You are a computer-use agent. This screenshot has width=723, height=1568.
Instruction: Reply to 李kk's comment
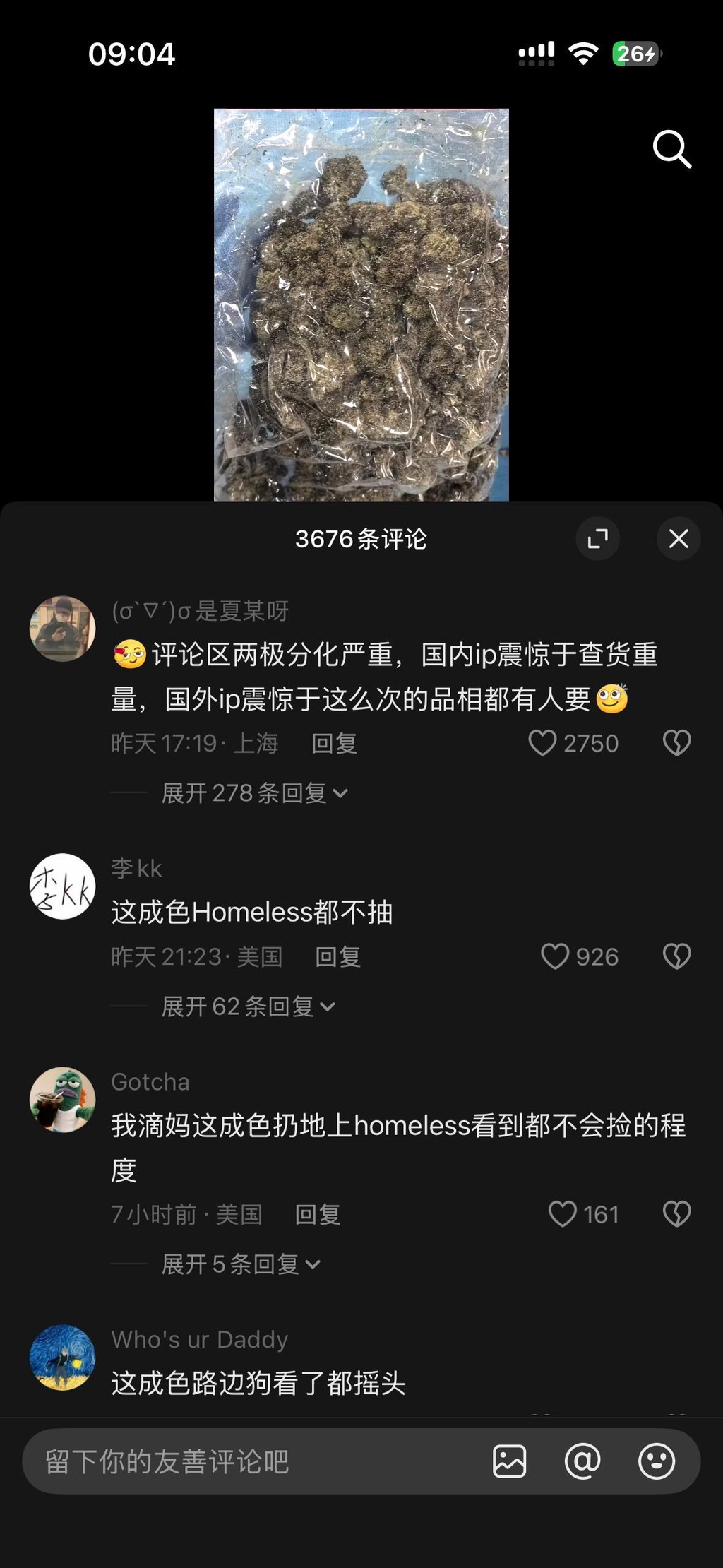(x=338, y=957)
